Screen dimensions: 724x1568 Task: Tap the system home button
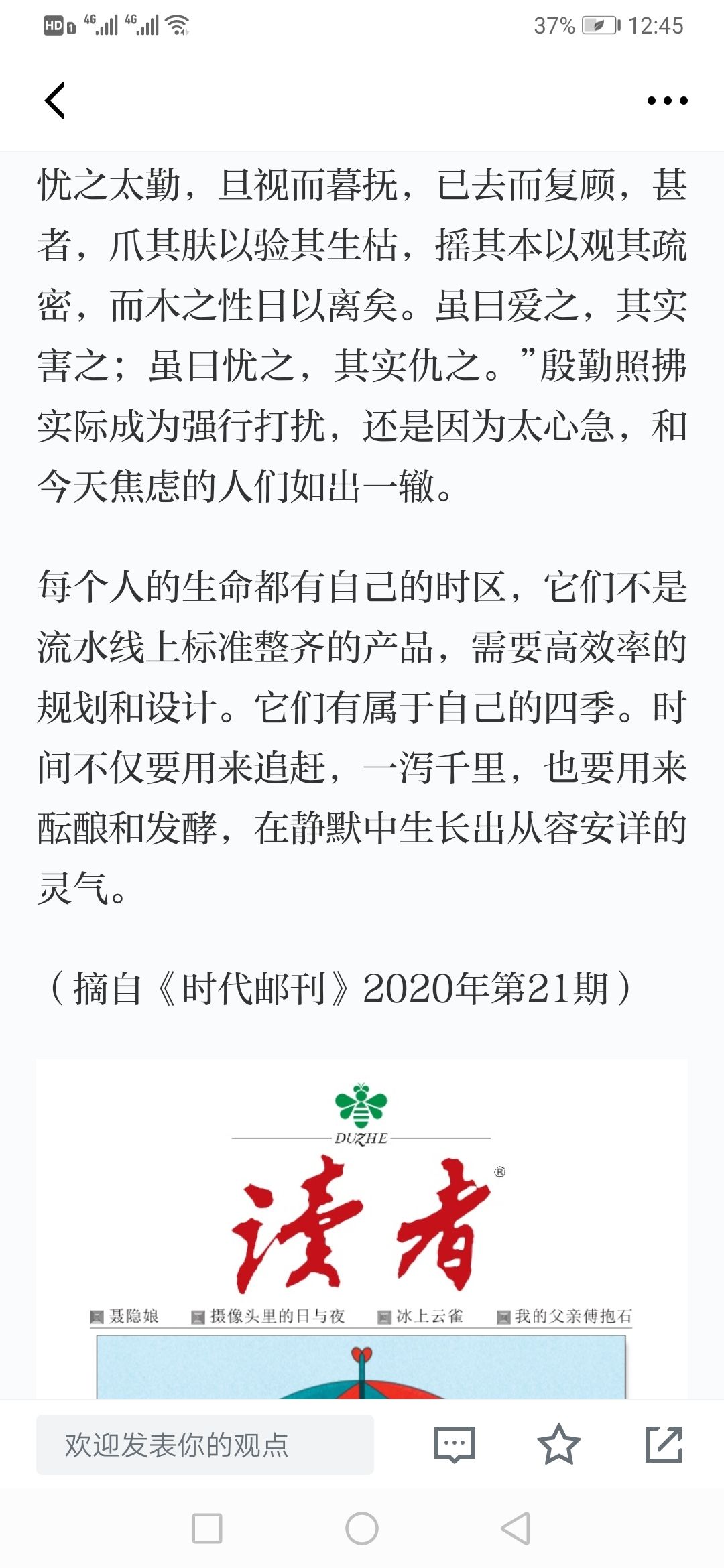(x=362, y=1528)
